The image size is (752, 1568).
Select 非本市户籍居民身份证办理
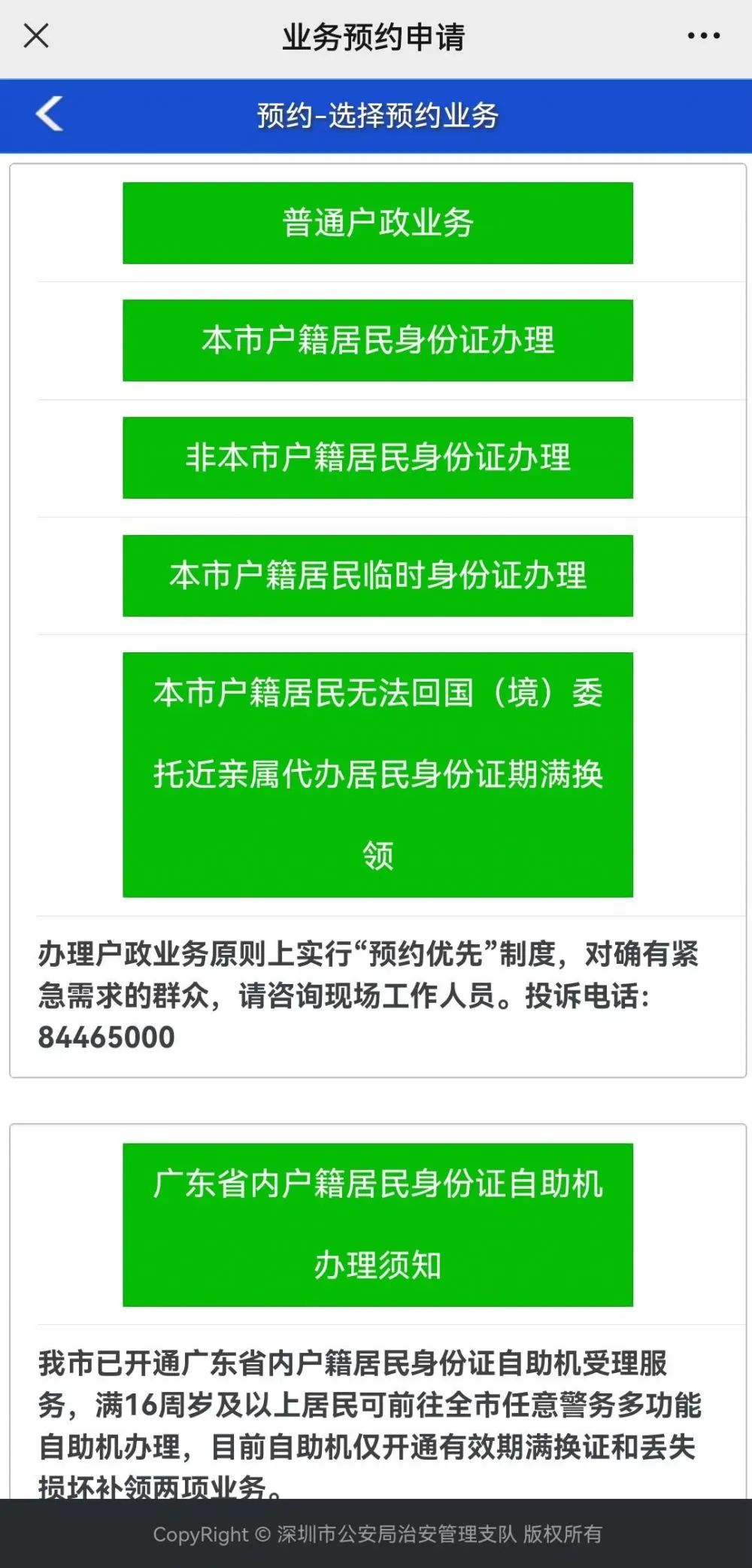pos(378,457)
